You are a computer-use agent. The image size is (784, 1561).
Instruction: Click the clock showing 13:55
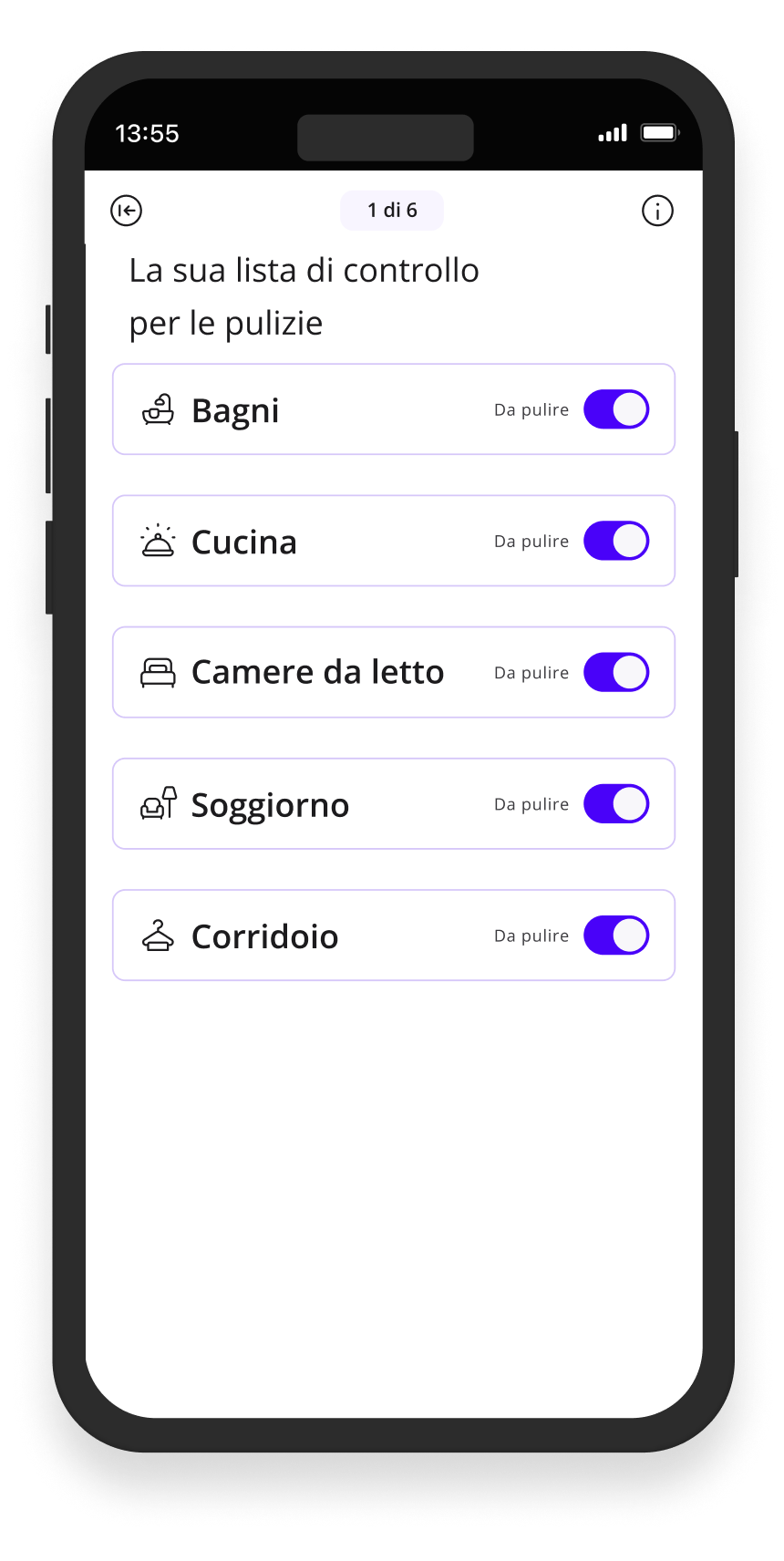click(x=148, y=133)
